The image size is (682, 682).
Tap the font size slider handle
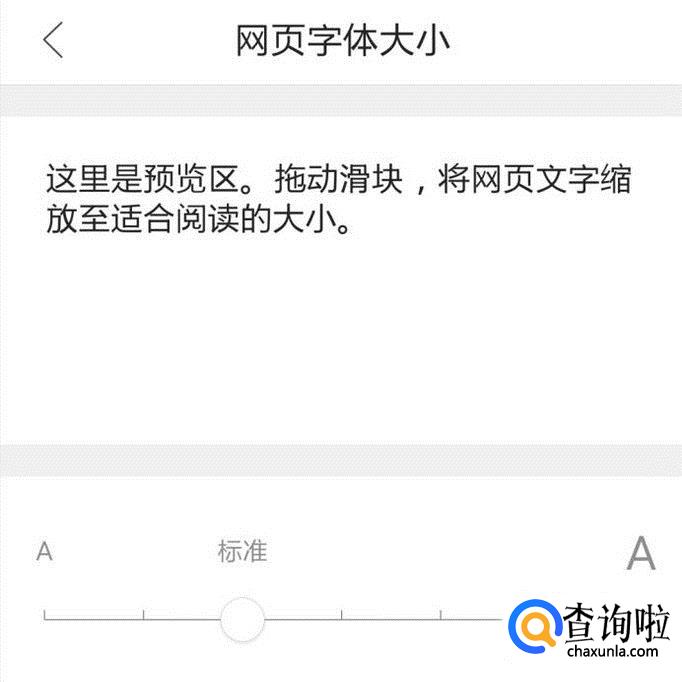point(242,619)
